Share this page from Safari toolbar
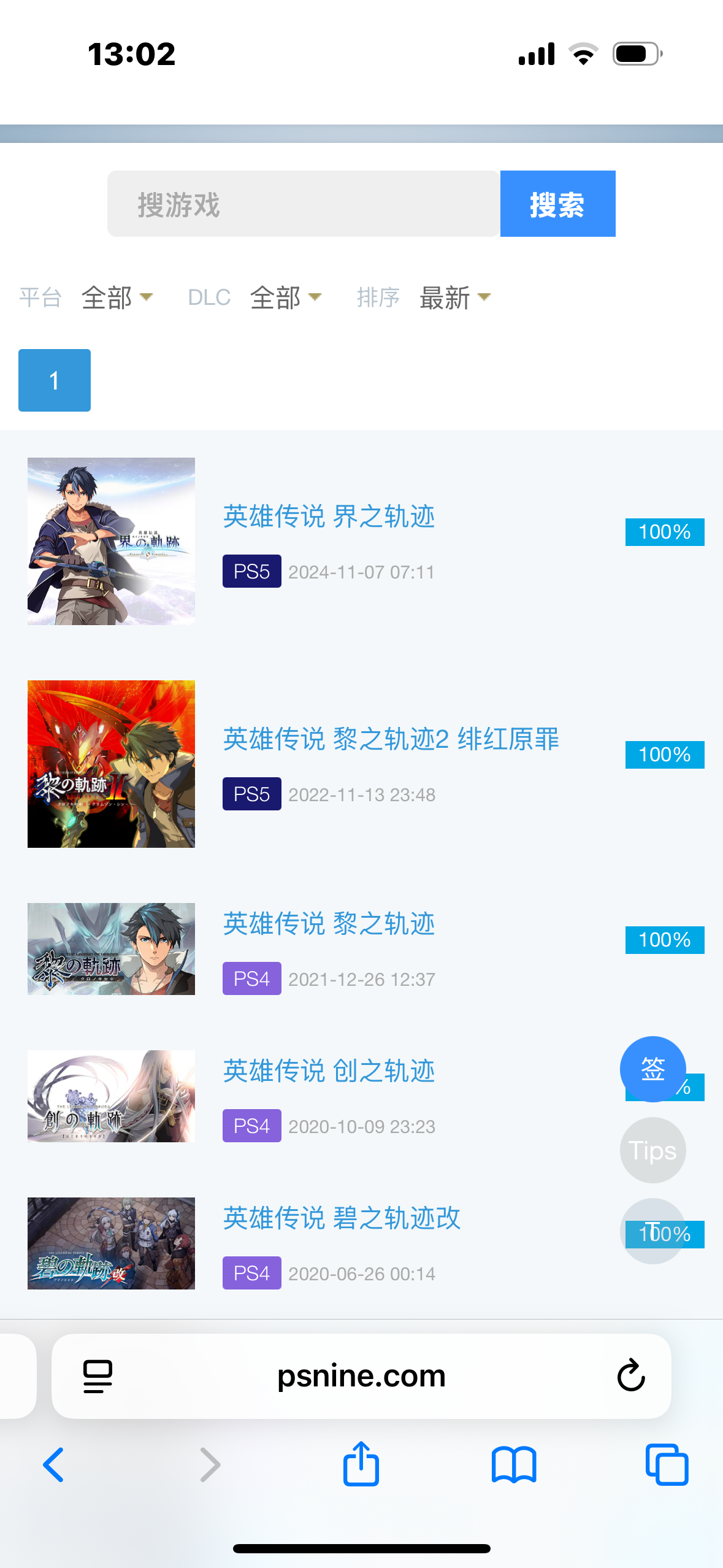The image size is (723, 1568). click(x=361, y=1465)
